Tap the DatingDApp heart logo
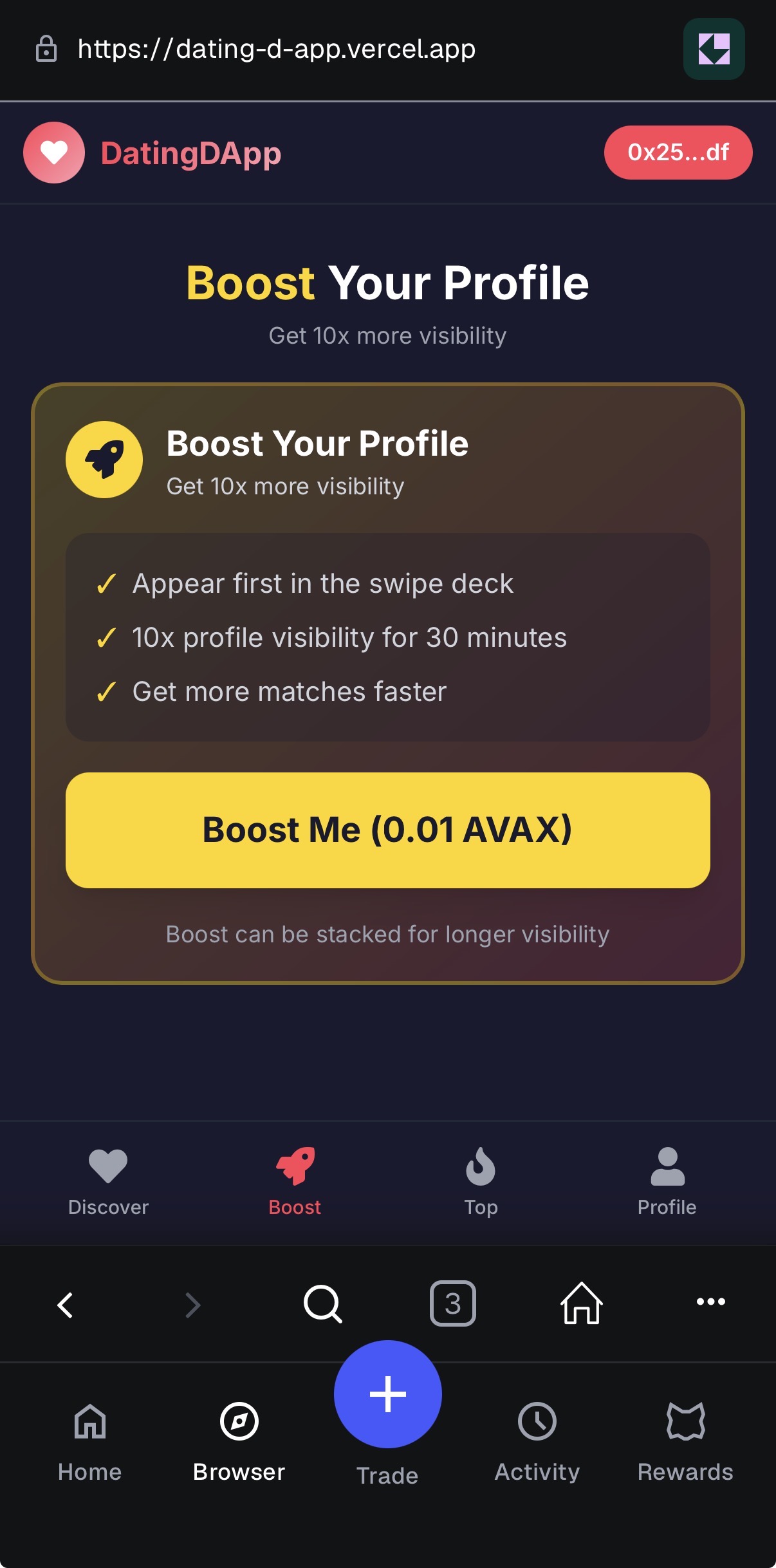 [x=54, y=153]
